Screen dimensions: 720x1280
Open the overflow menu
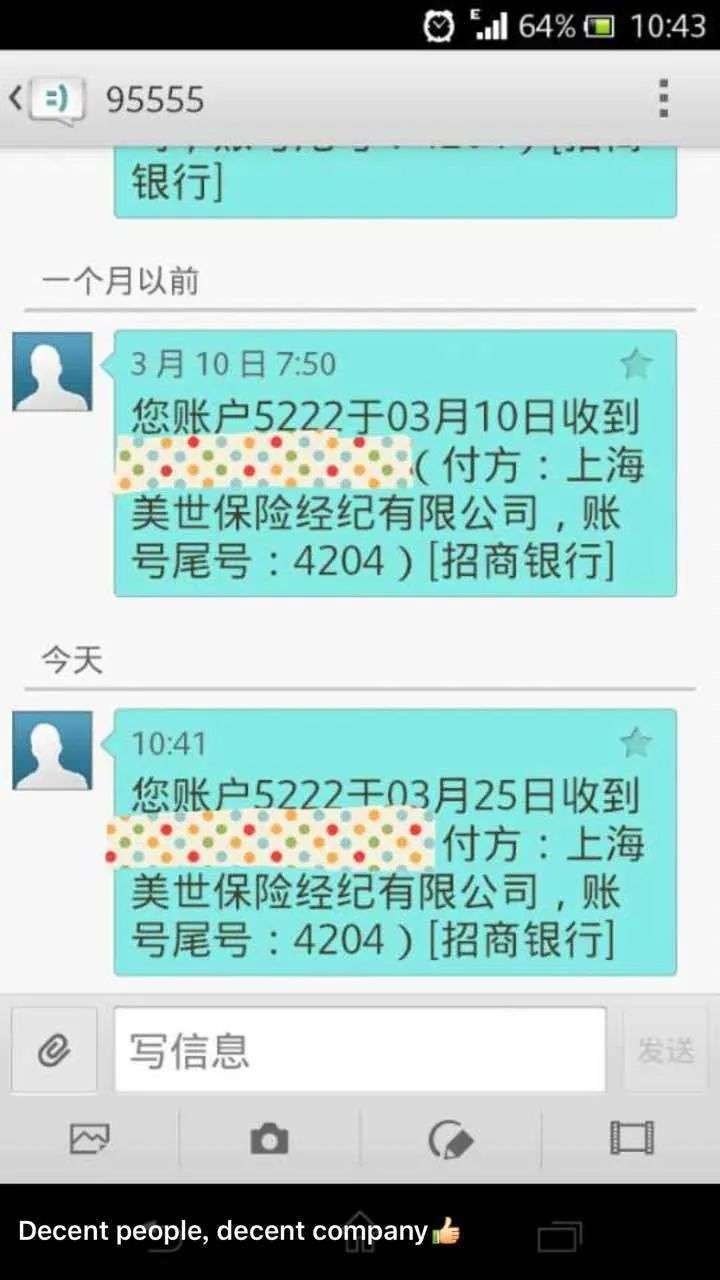pos(663,99)
